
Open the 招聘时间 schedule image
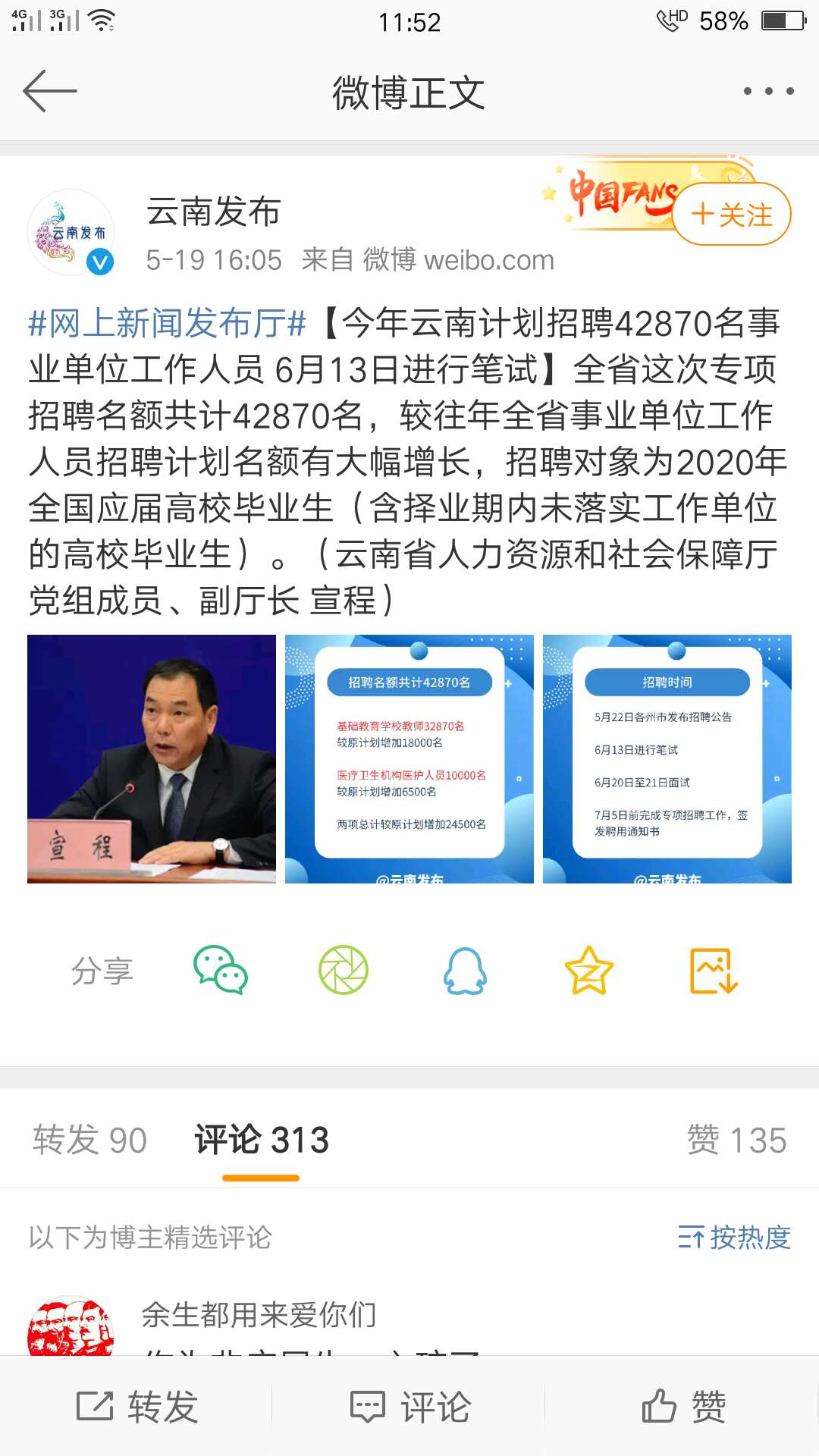(667, 758)
